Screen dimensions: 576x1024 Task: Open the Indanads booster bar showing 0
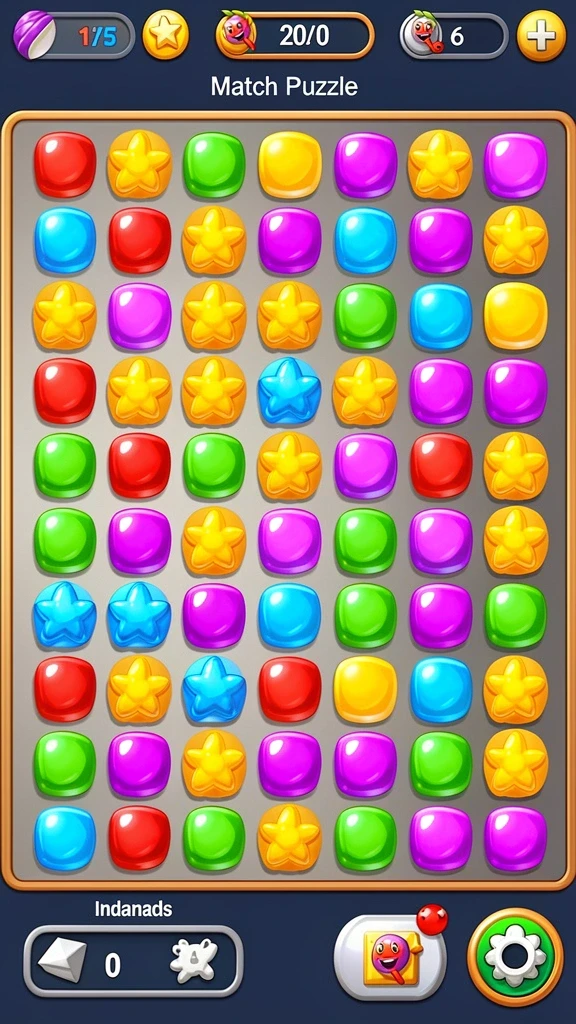tap(133, 961)
